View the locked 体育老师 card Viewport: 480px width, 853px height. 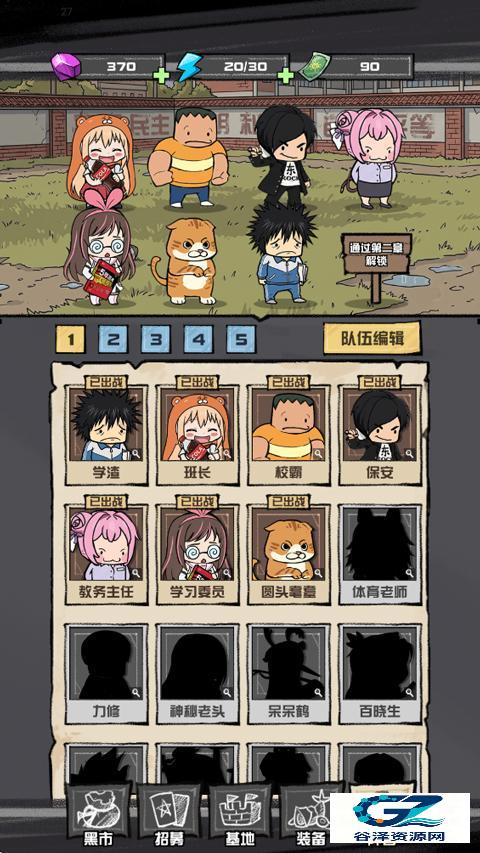[380, 555]
